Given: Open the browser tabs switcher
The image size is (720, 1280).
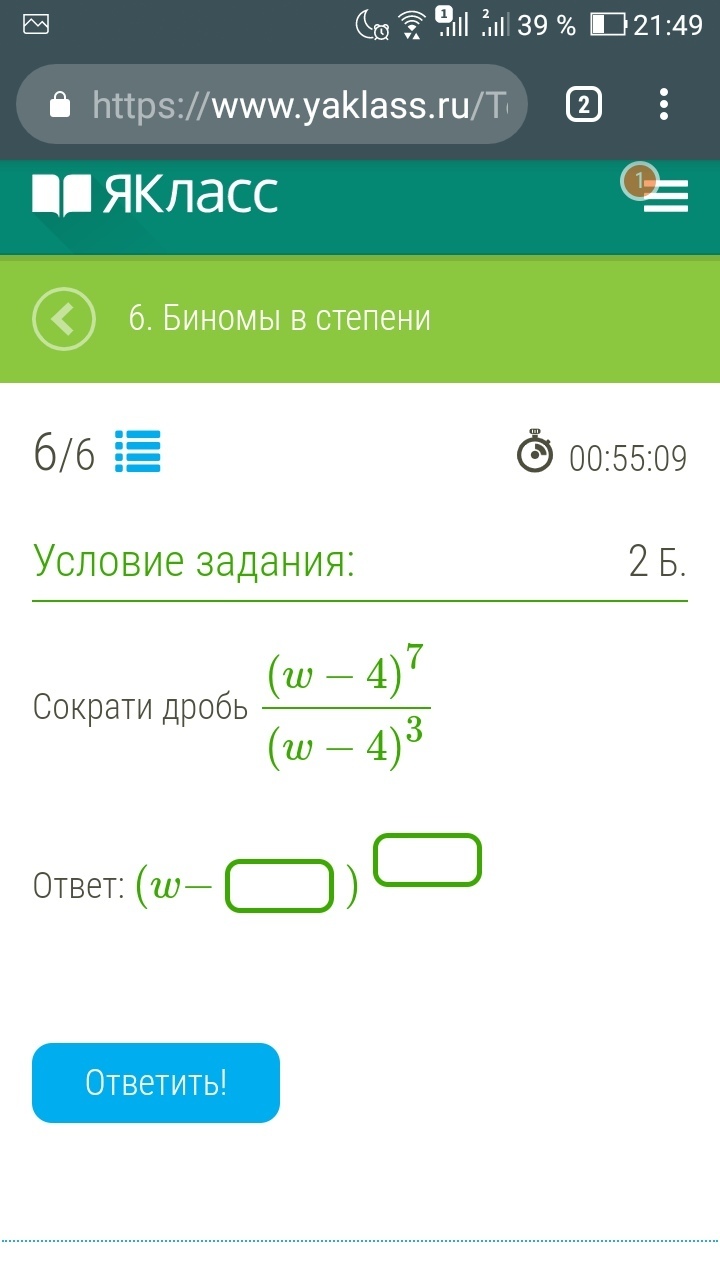Looking at the screenshot, I should (x=584, y=104).
